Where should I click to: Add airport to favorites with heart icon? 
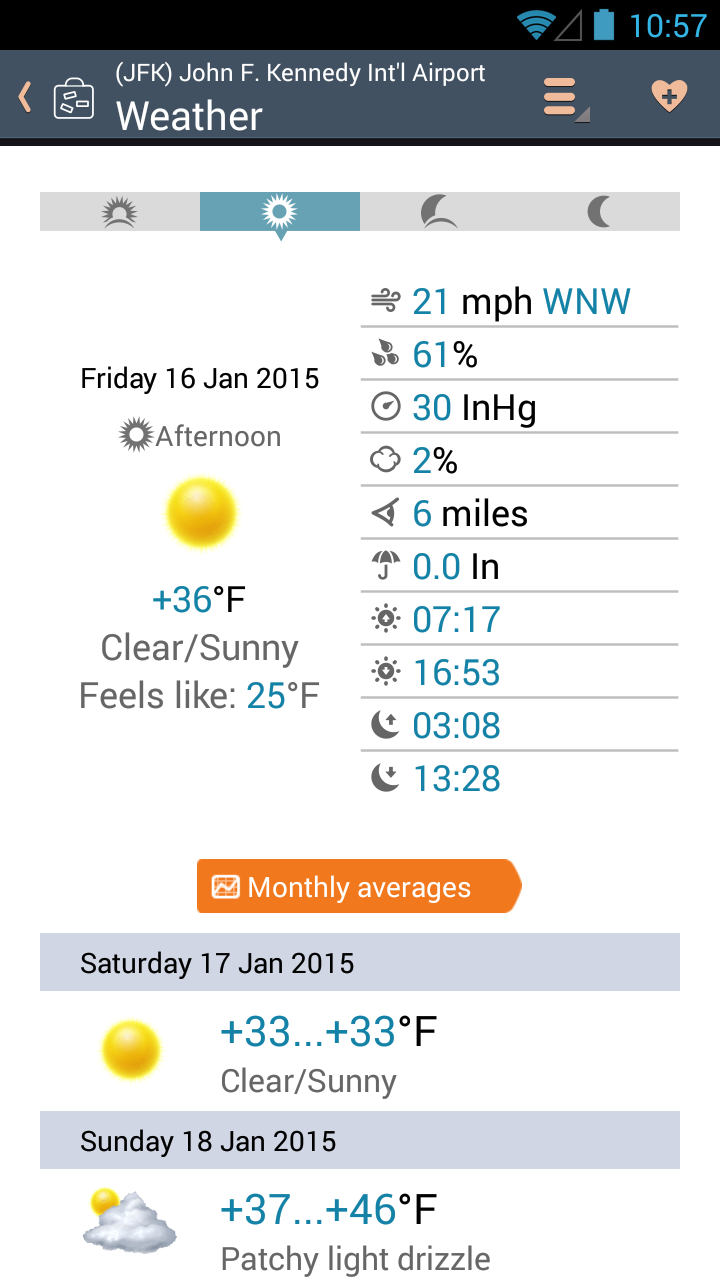pyautogui.click(x=669, y=96)
